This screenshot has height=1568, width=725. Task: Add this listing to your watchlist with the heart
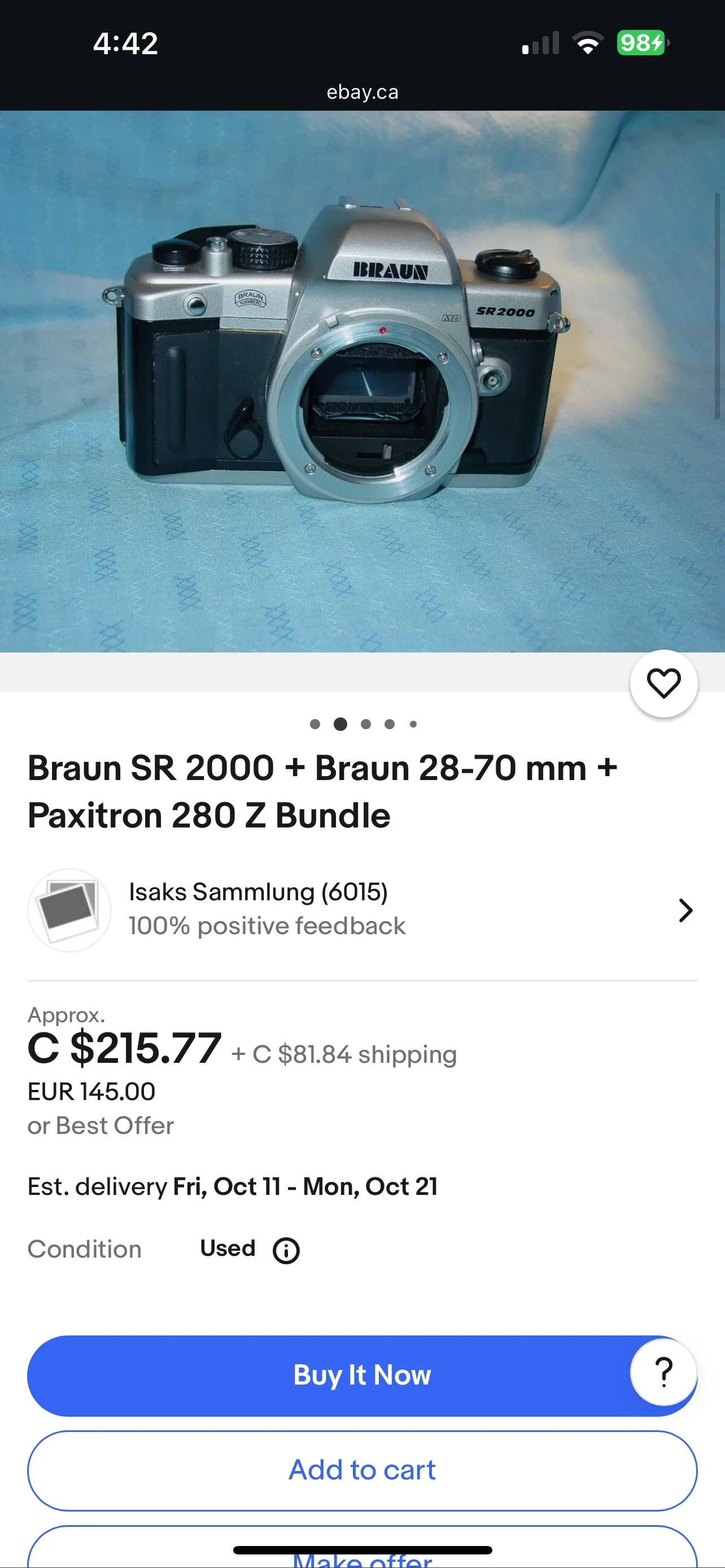coord(663,683)
